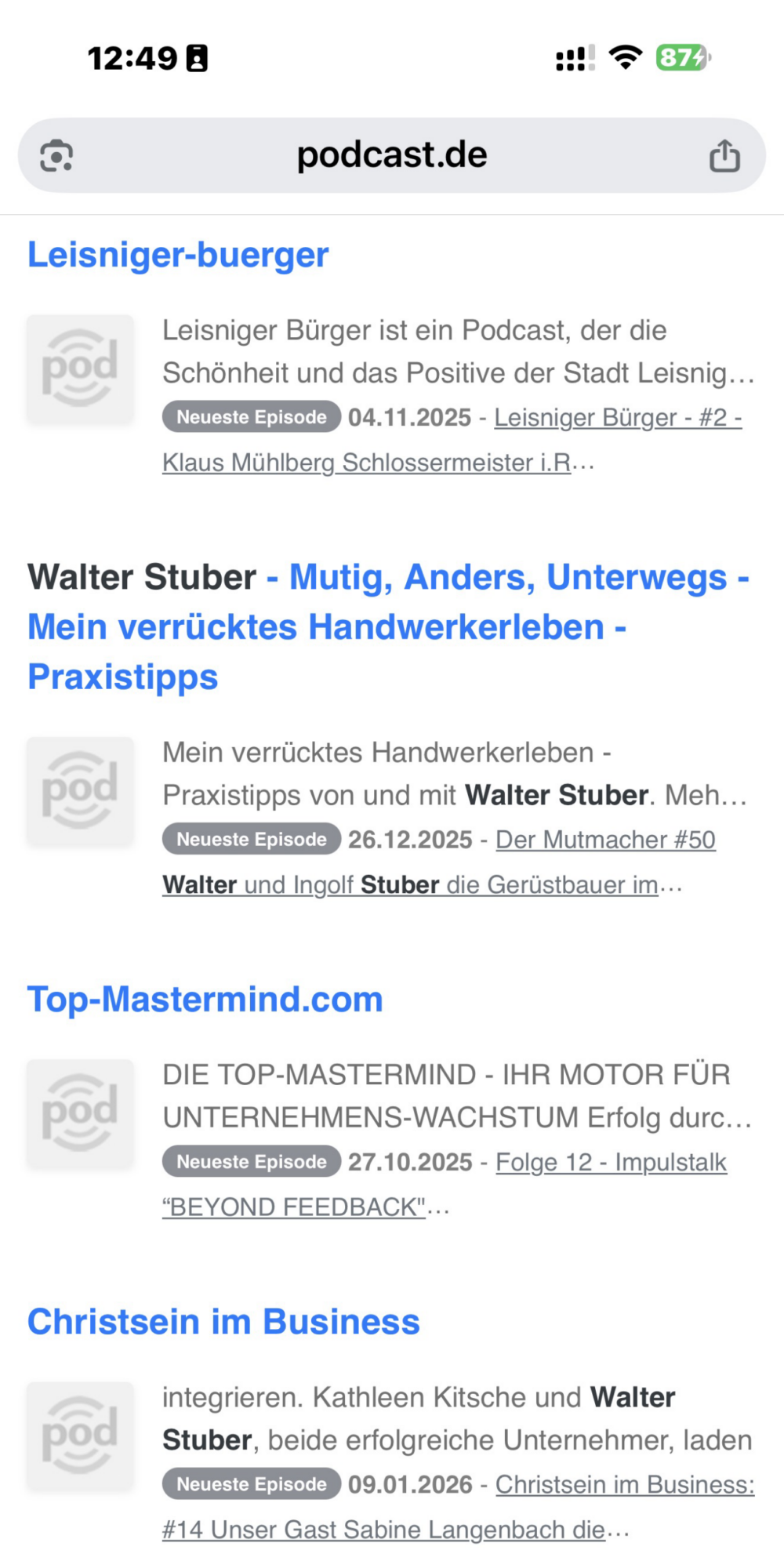Tap the Leisniger Bürger podcast cover thumbnail
This screenshot has height=1550, width=784.
(x=80, y=369)
